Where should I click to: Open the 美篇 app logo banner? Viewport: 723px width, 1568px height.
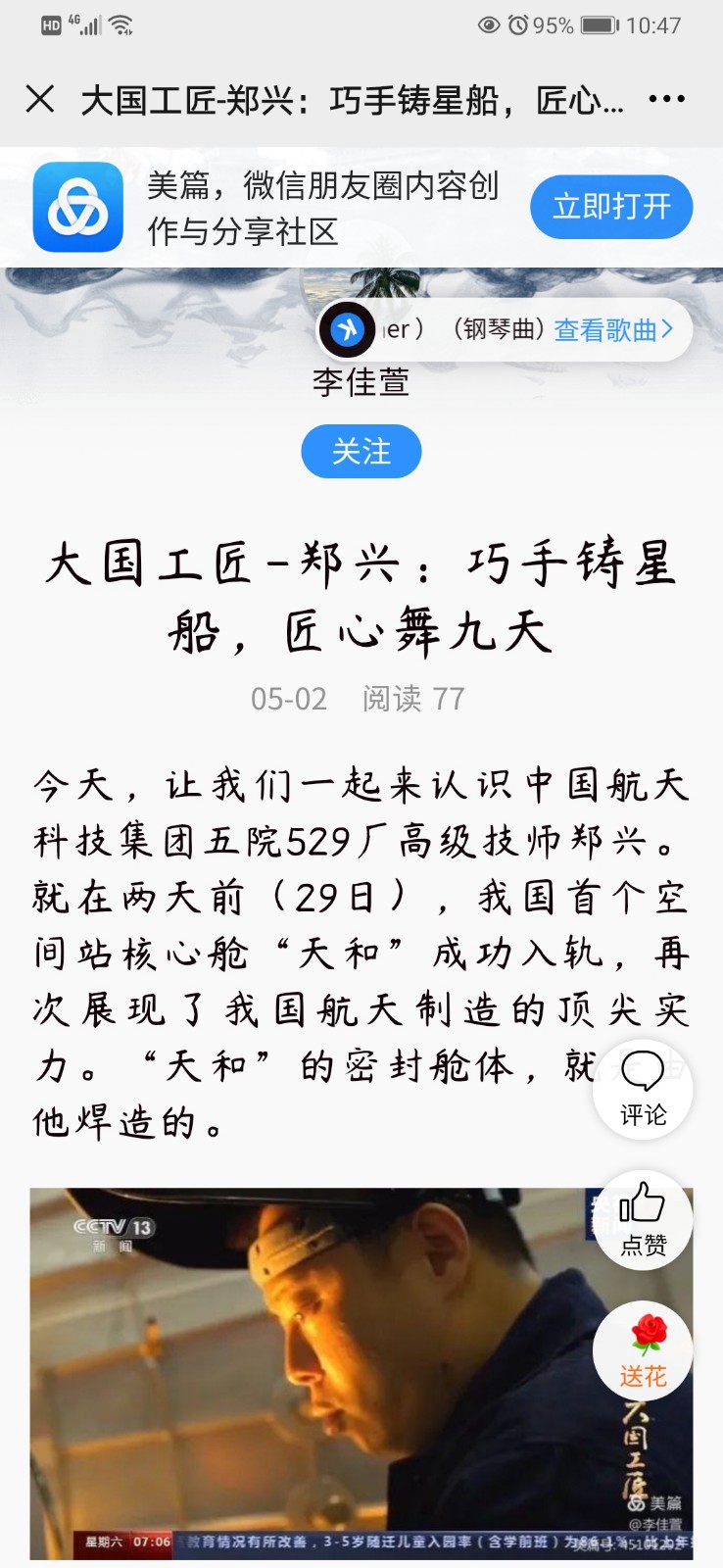click(78, 207)
